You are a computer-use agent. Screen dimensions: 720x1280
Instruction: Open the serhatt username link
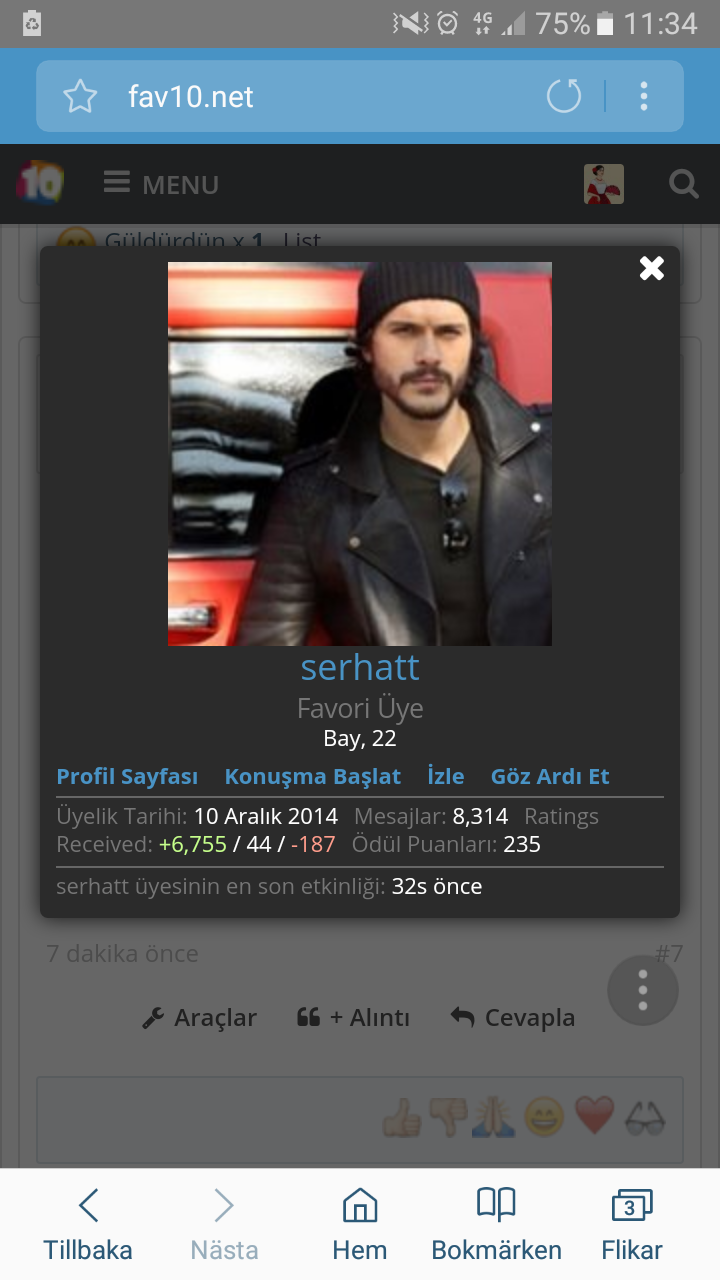[360, 667]
